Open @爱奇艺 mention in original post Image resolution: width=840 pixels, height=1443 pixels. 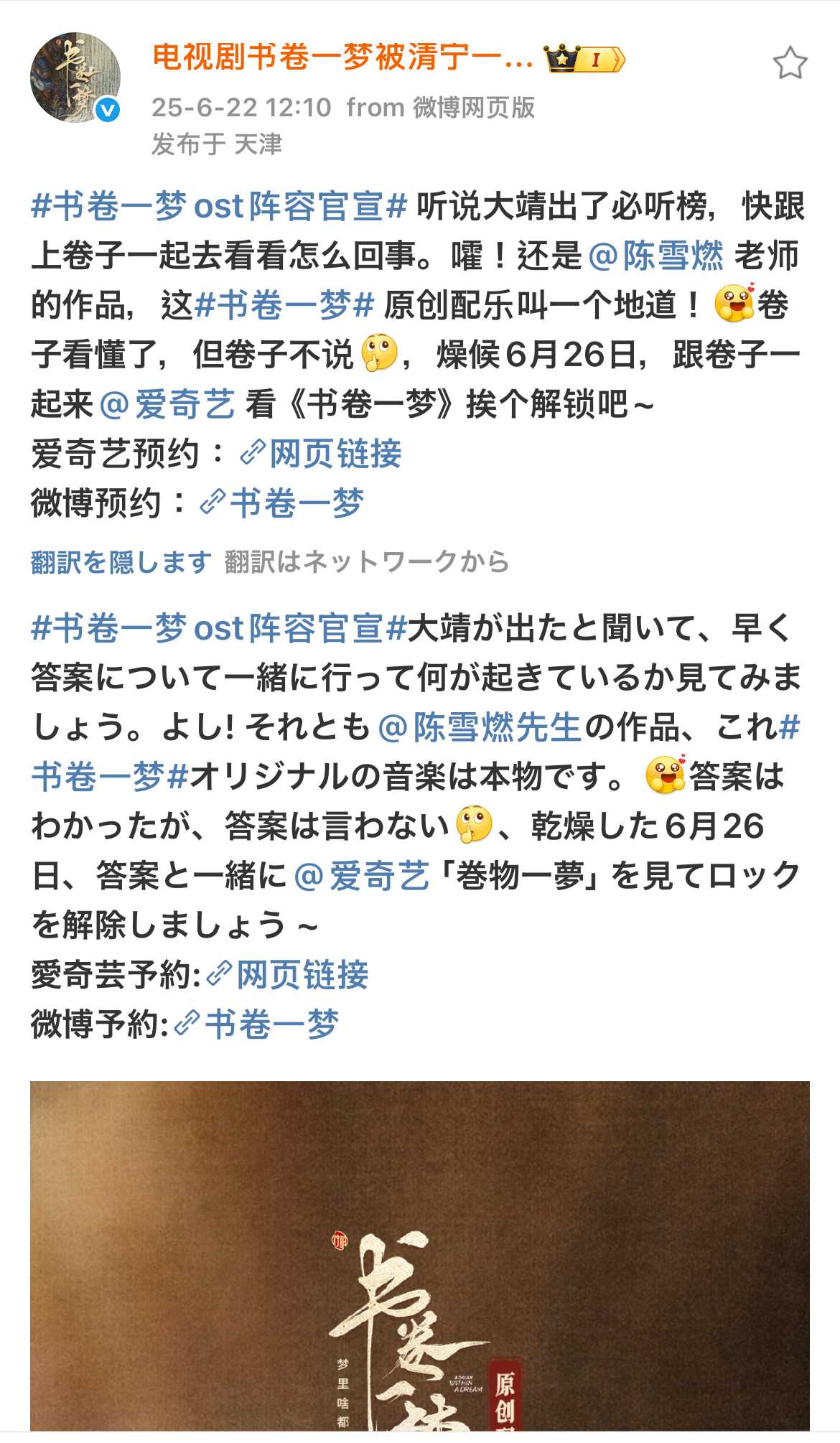click(167, 404)
